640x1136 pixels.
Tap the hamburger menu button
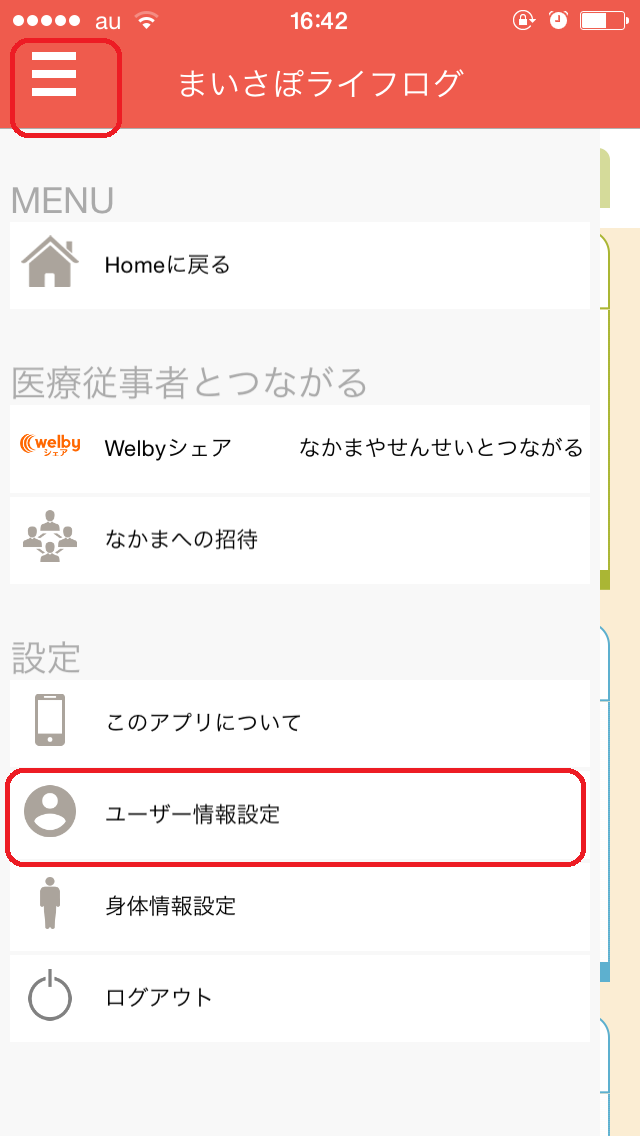[54, 76]
